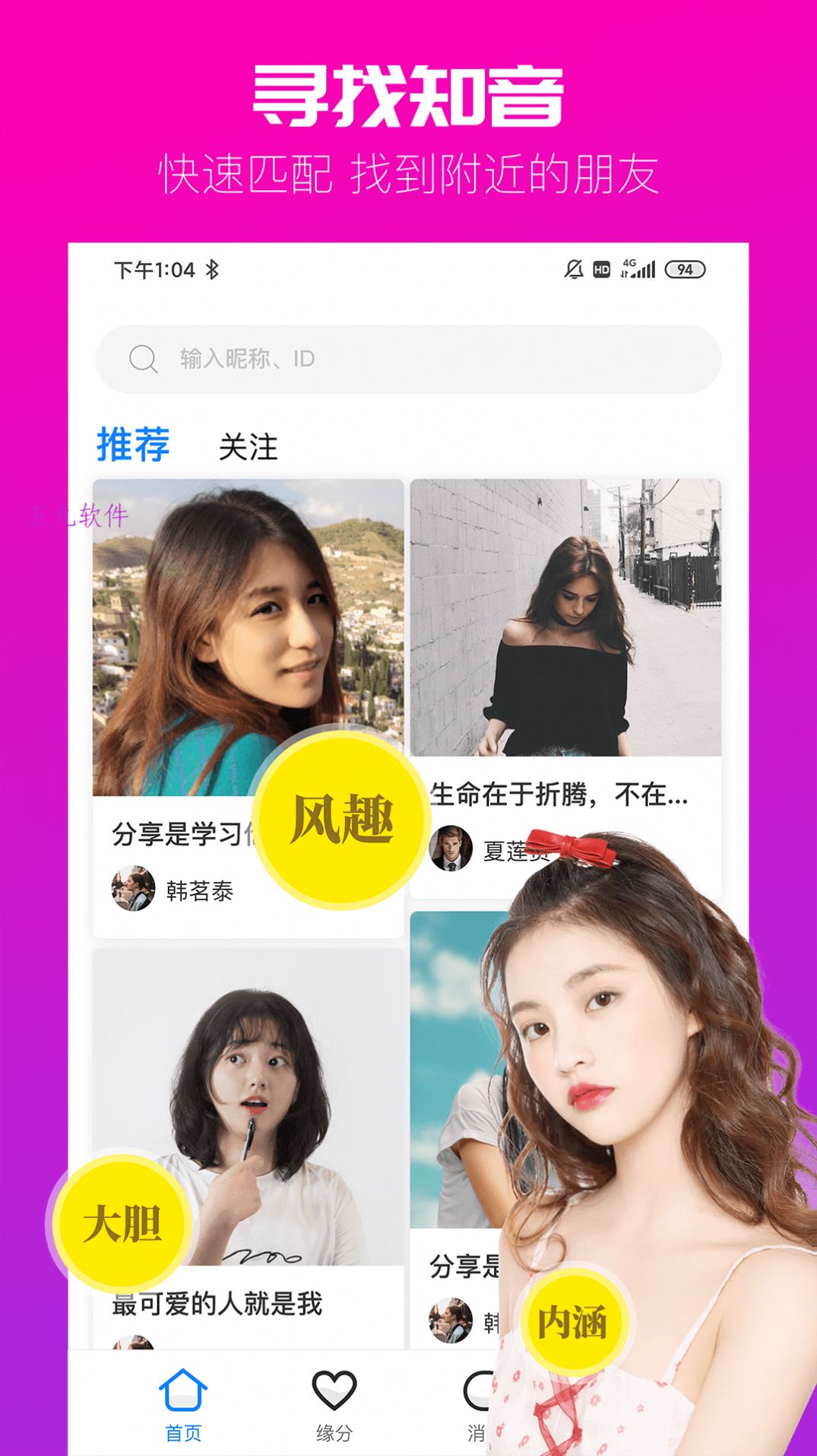Toggle the HD volte indicator
The width and height of the screenshot is (817, 1456).
click(603, 269)
